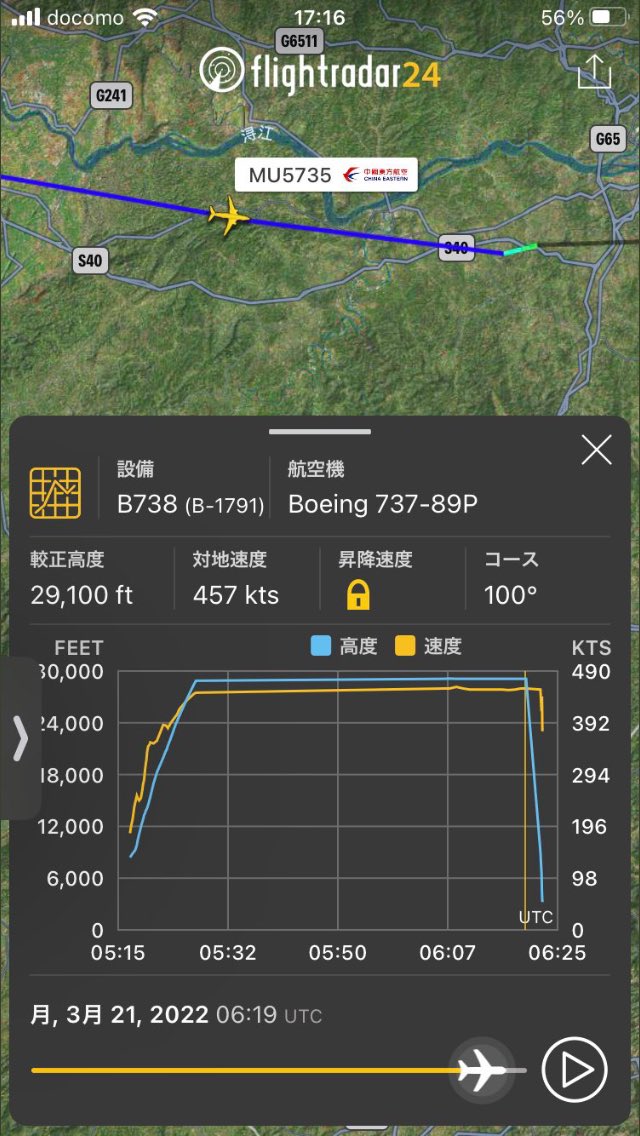Tap the aircraft on the map
Viewport: 640px width, 1136px height.
(x=229, y=215)
